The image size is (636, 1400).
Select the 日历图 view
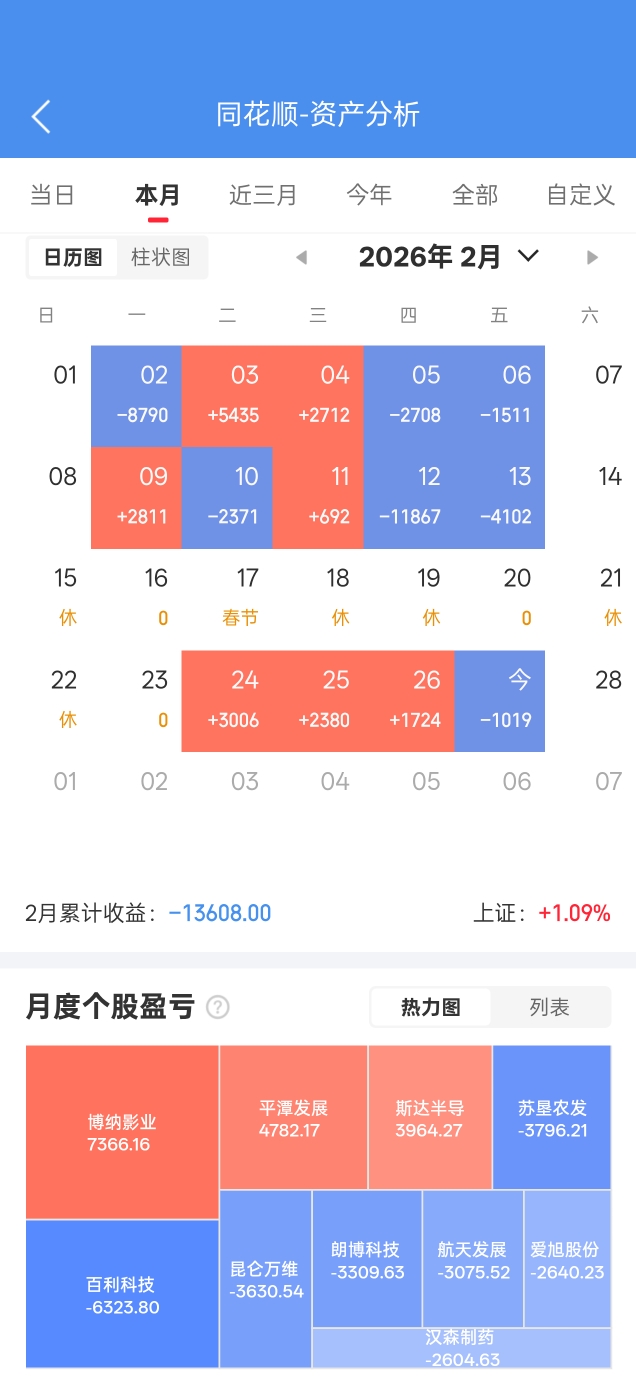click(73, 258)
